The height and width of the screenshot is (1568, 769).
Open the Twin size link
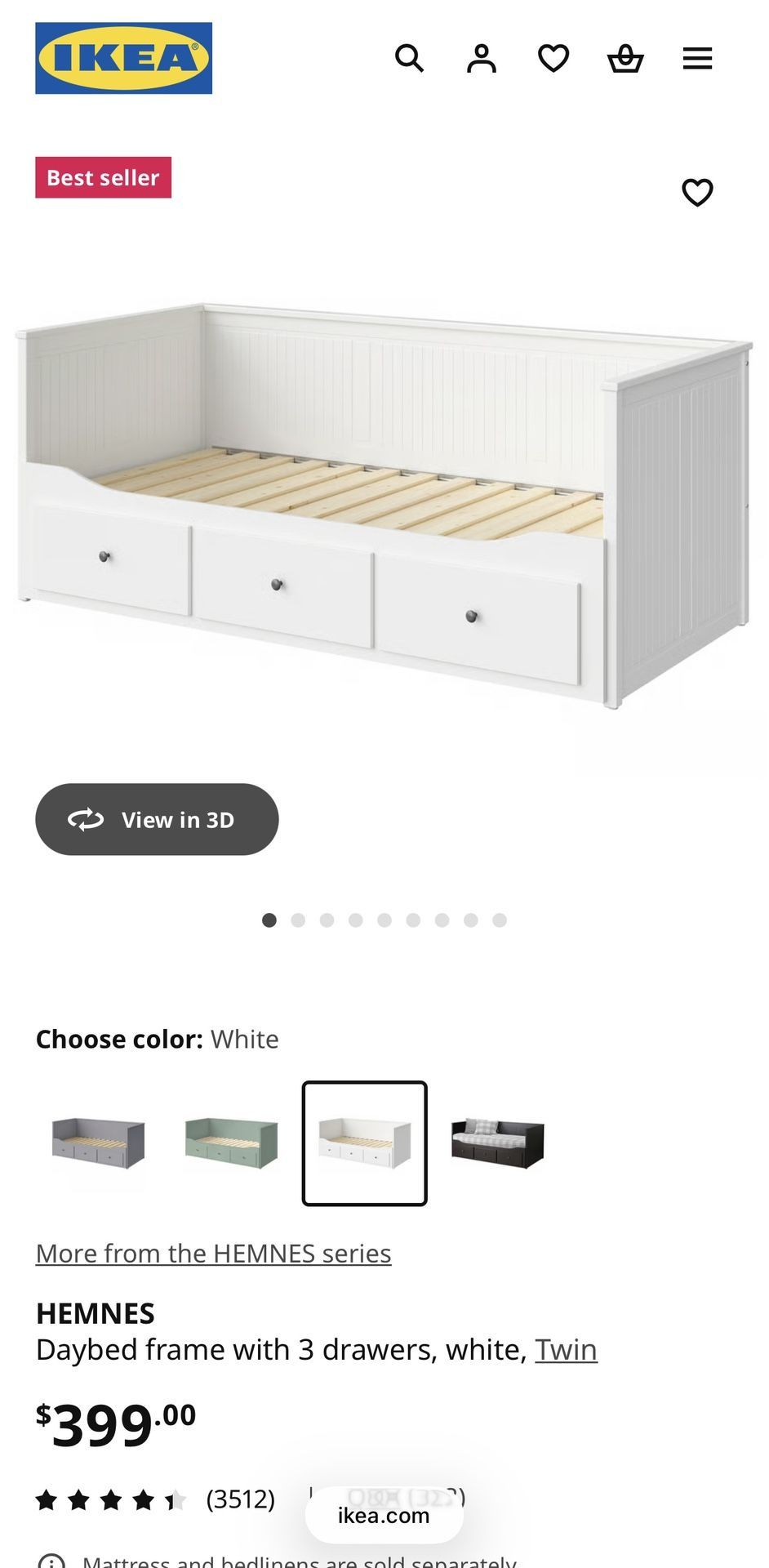point(566,1349)
